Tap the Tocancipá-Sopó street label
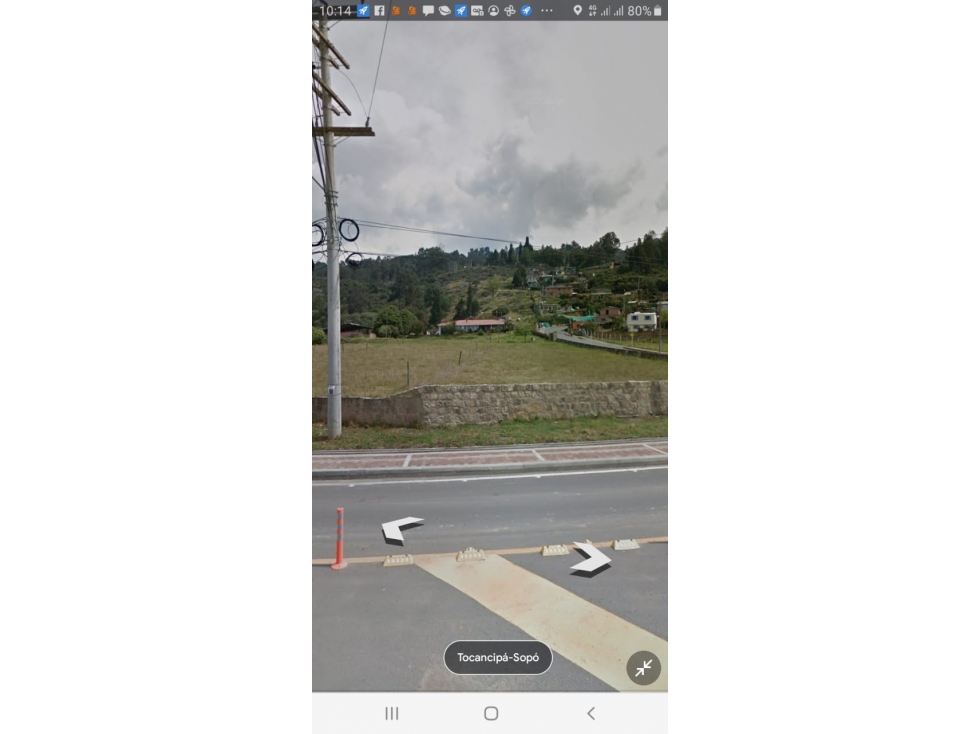The width and height of the screenshot is (979, 734). point(498,657)
